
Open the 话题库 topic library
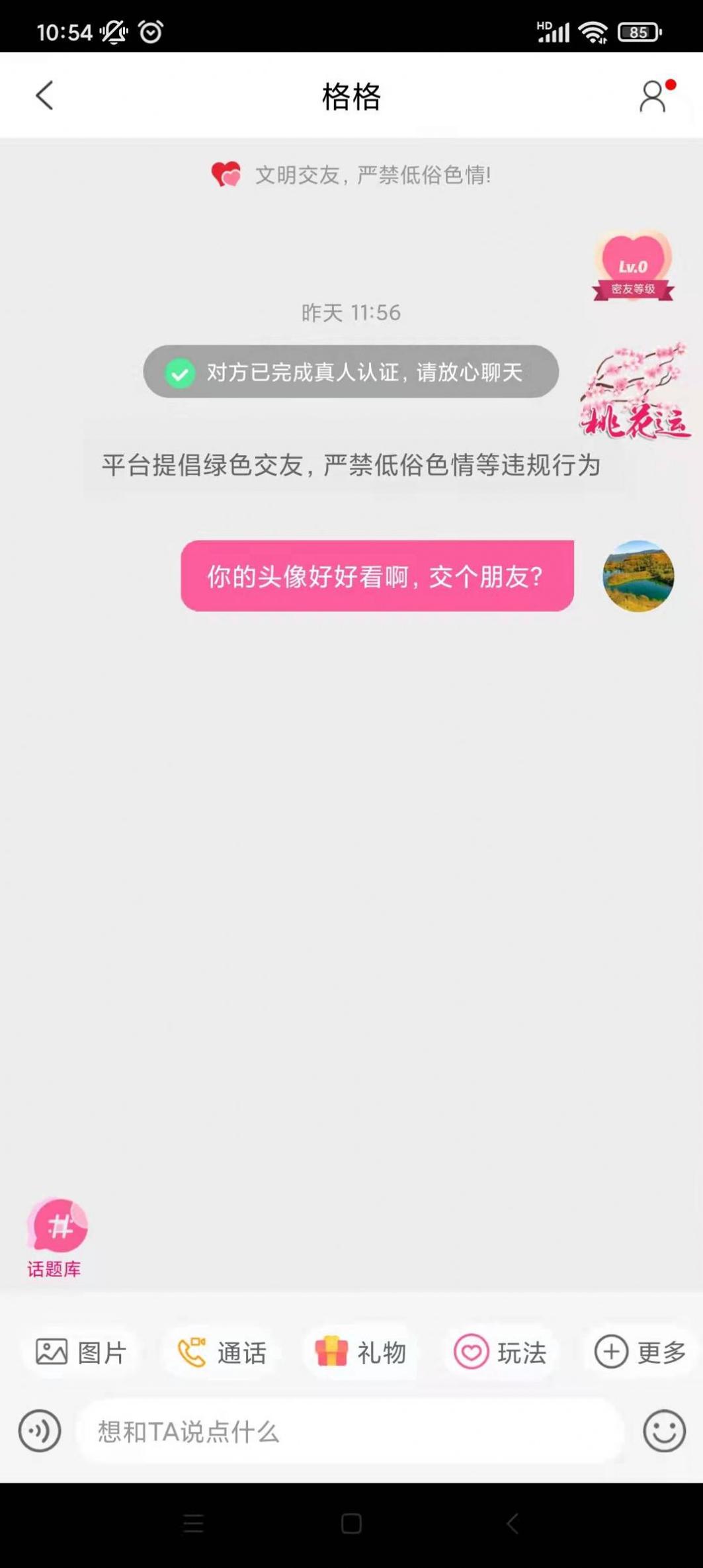[x=56, y=1236]
